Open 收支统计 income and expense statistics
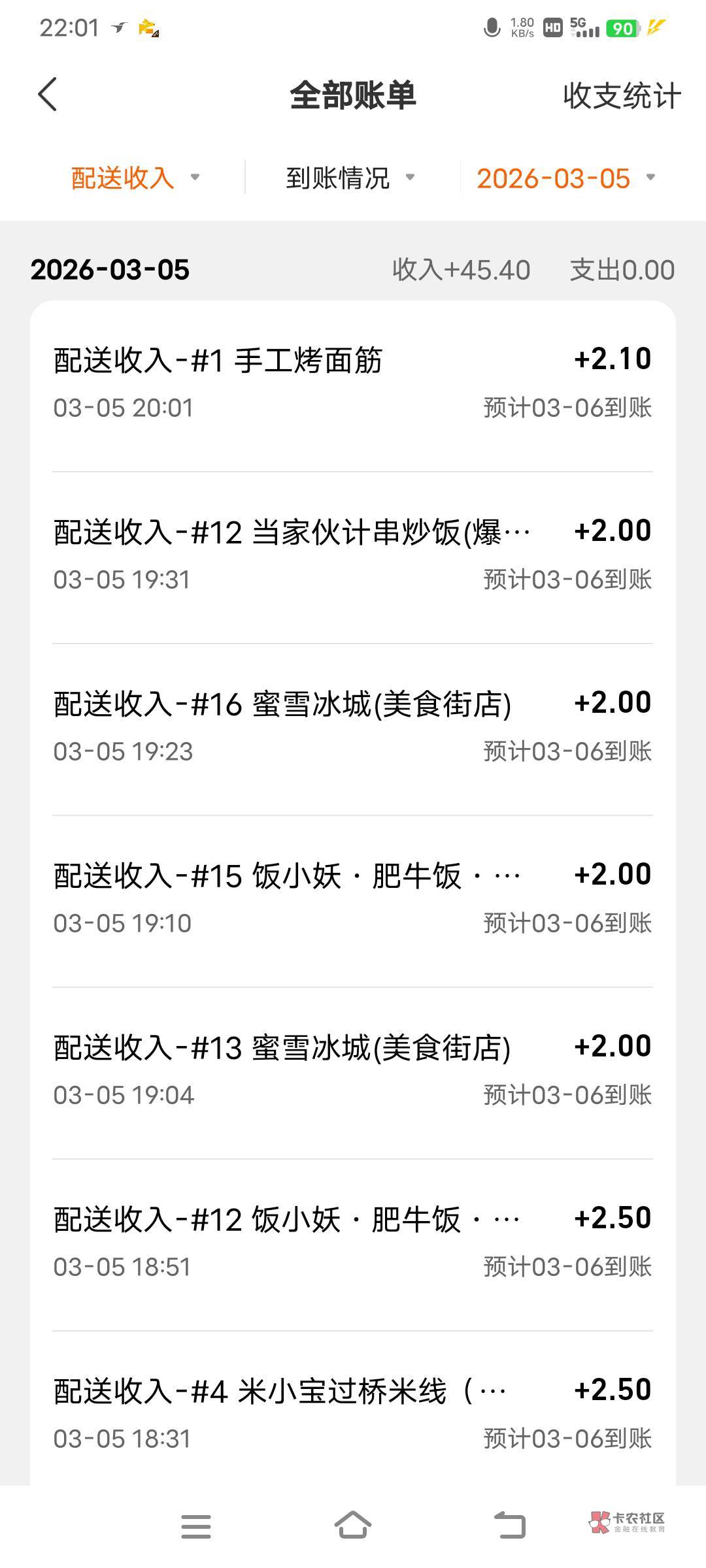 [x=622, y=96]
